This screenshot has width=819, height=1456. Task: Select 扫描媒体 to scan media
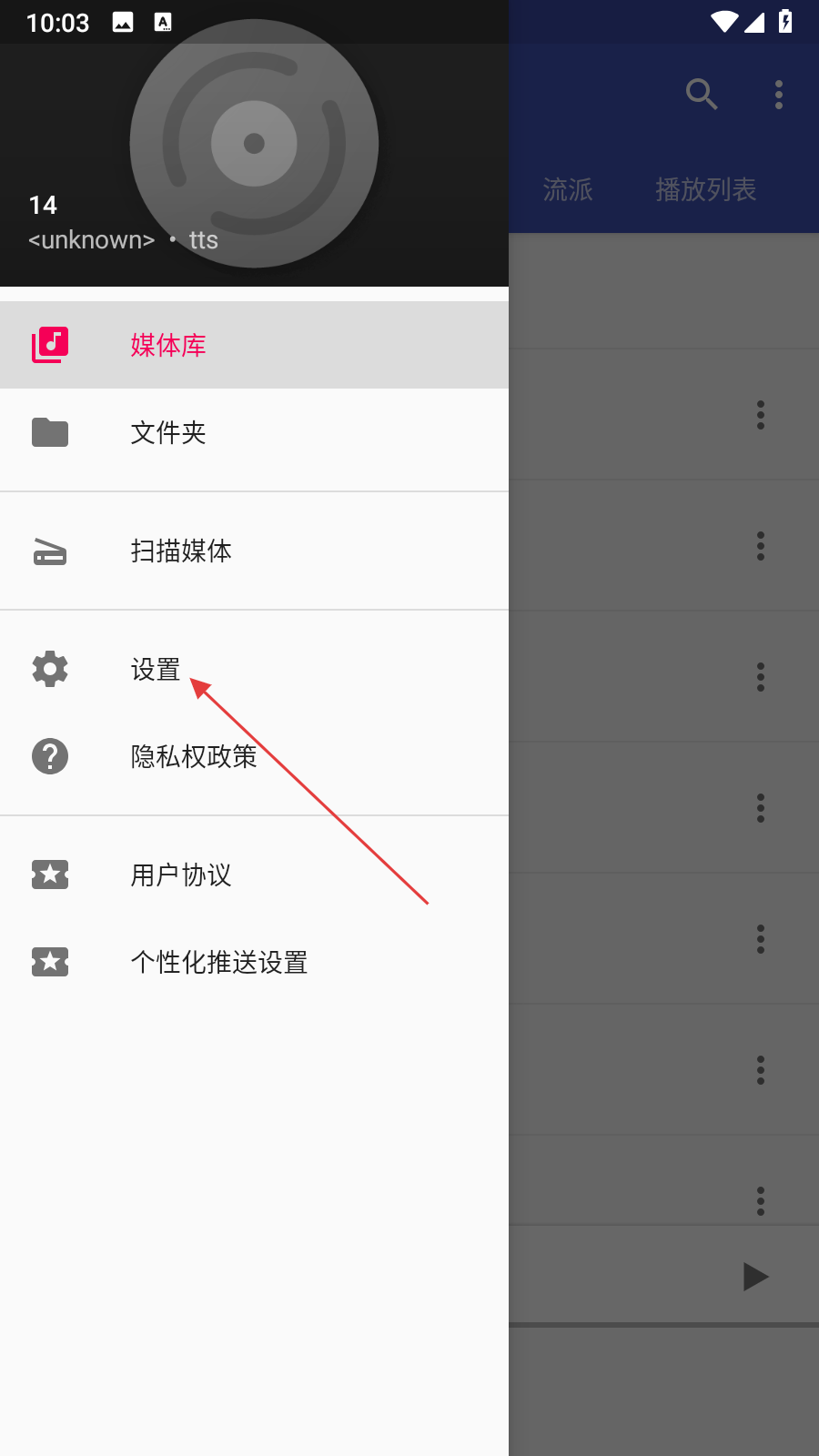coord(254,551)
